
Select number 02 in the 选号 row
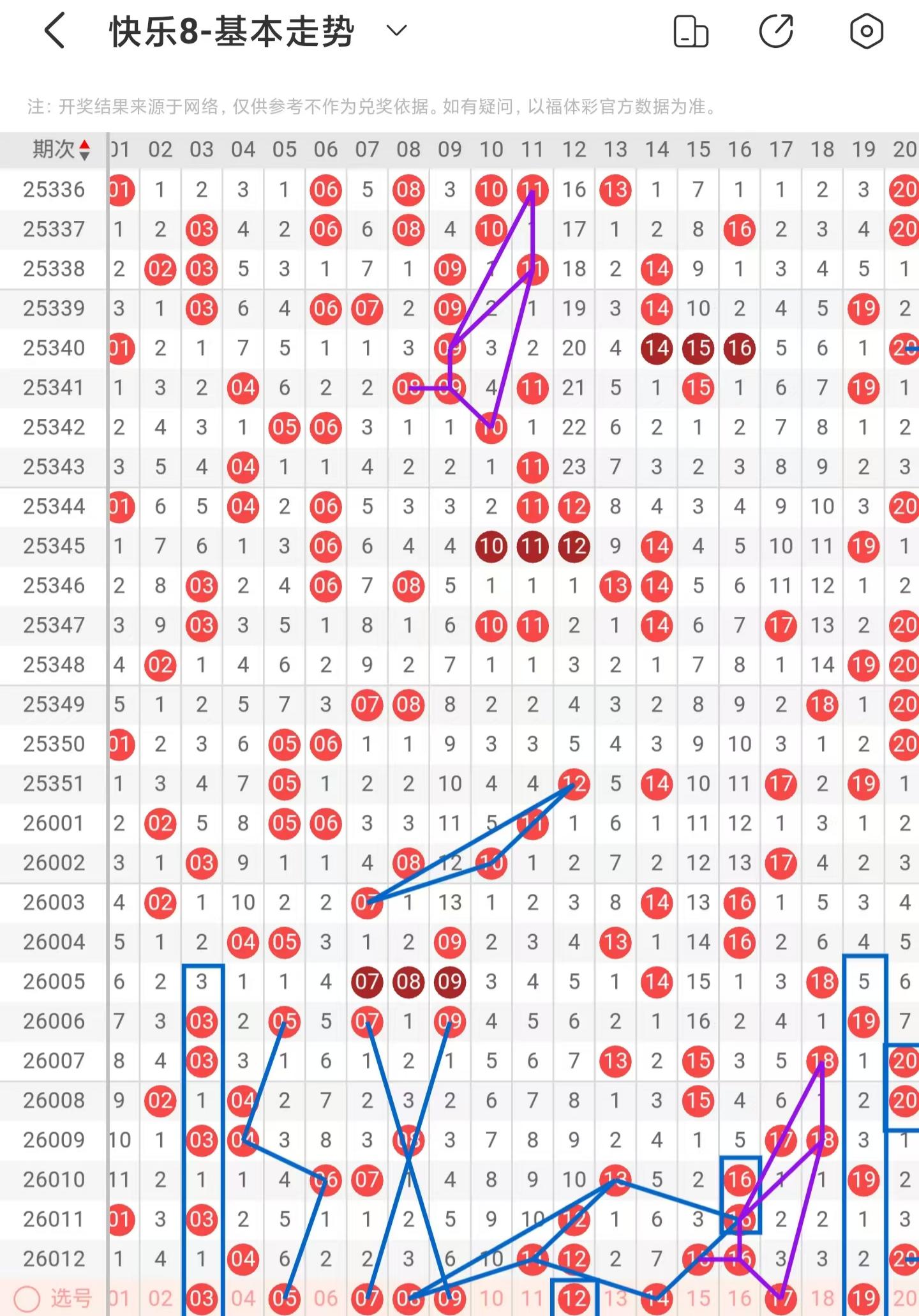(x=160, y=1298)
